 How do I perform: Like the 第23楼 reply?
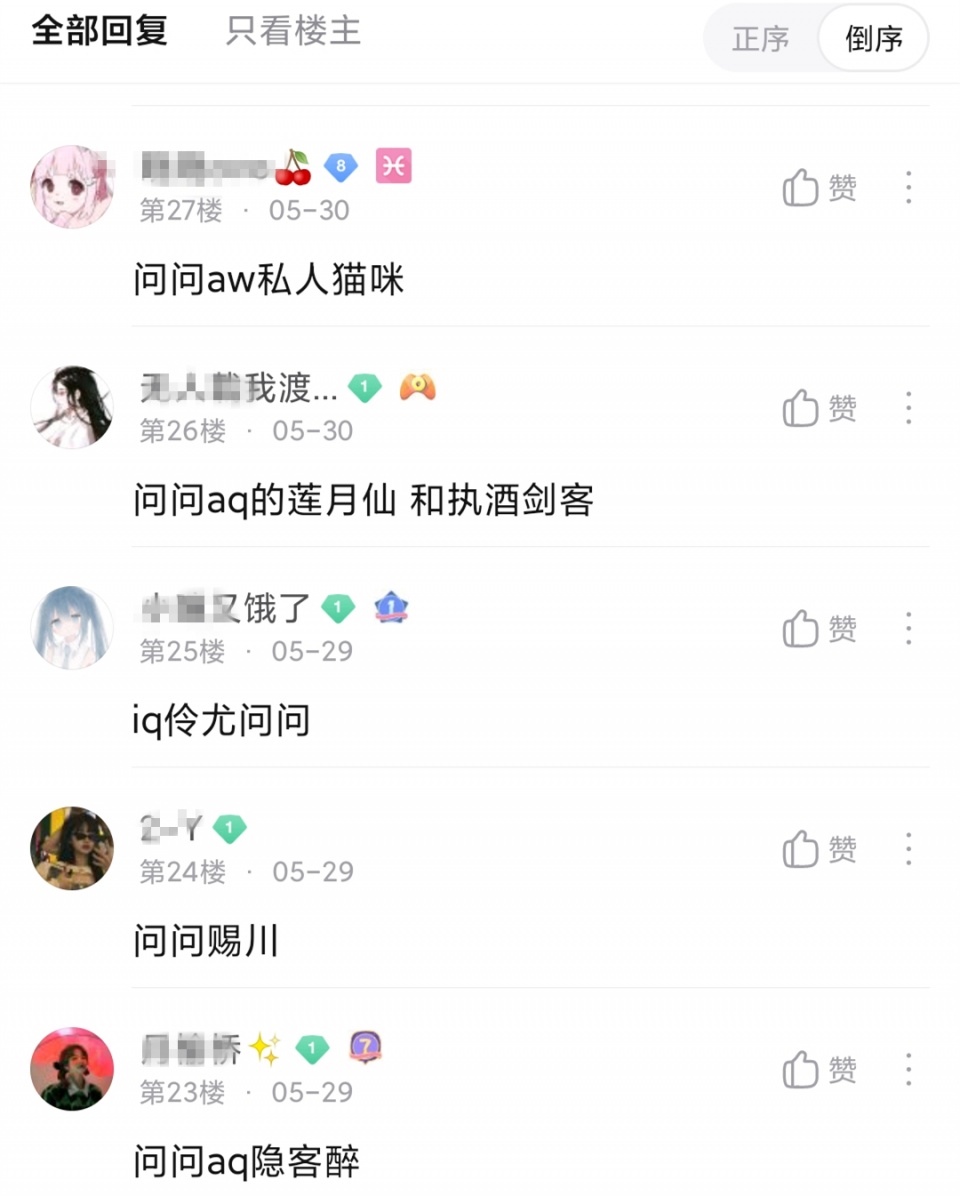[819, 1070]
